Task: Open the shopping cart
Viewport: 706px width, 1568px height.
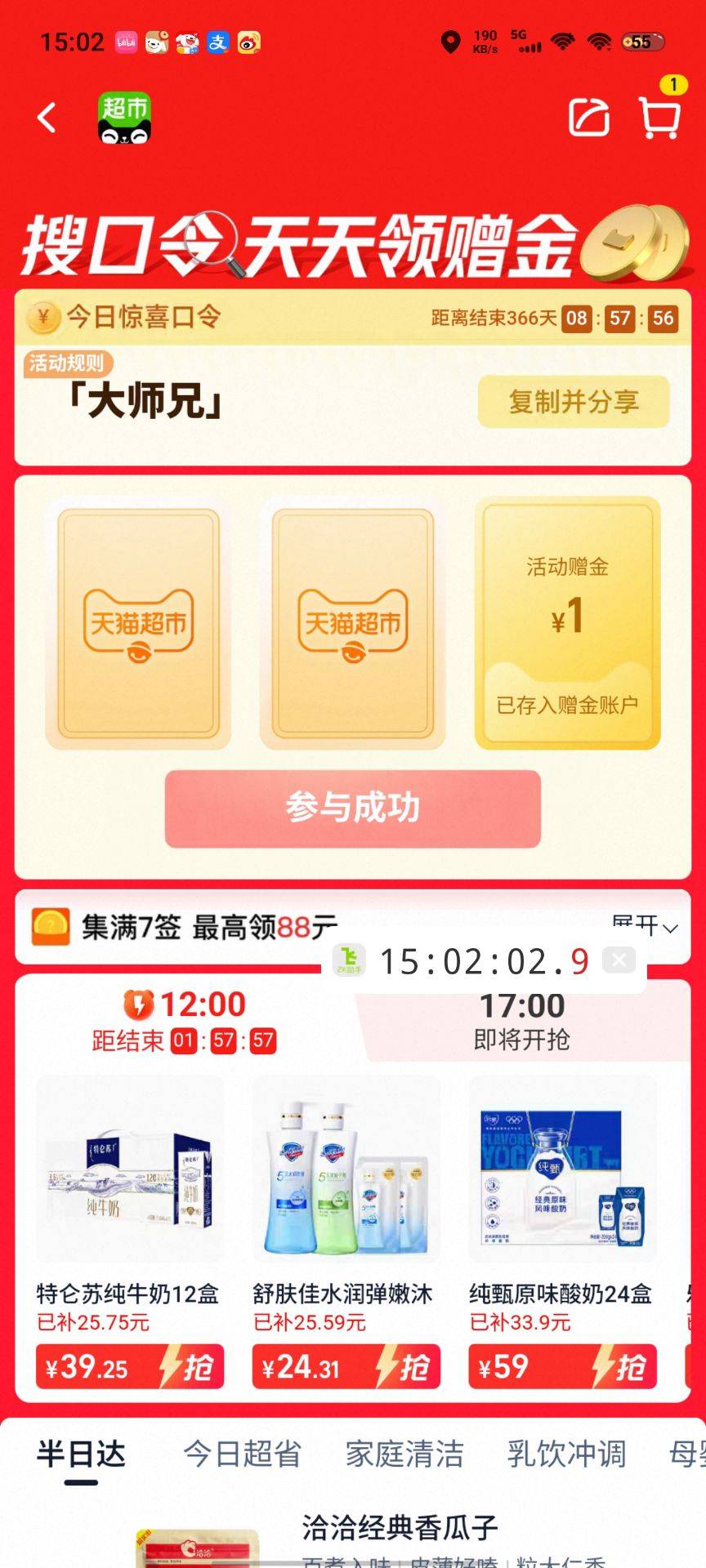Action: [x=659, y=118]
